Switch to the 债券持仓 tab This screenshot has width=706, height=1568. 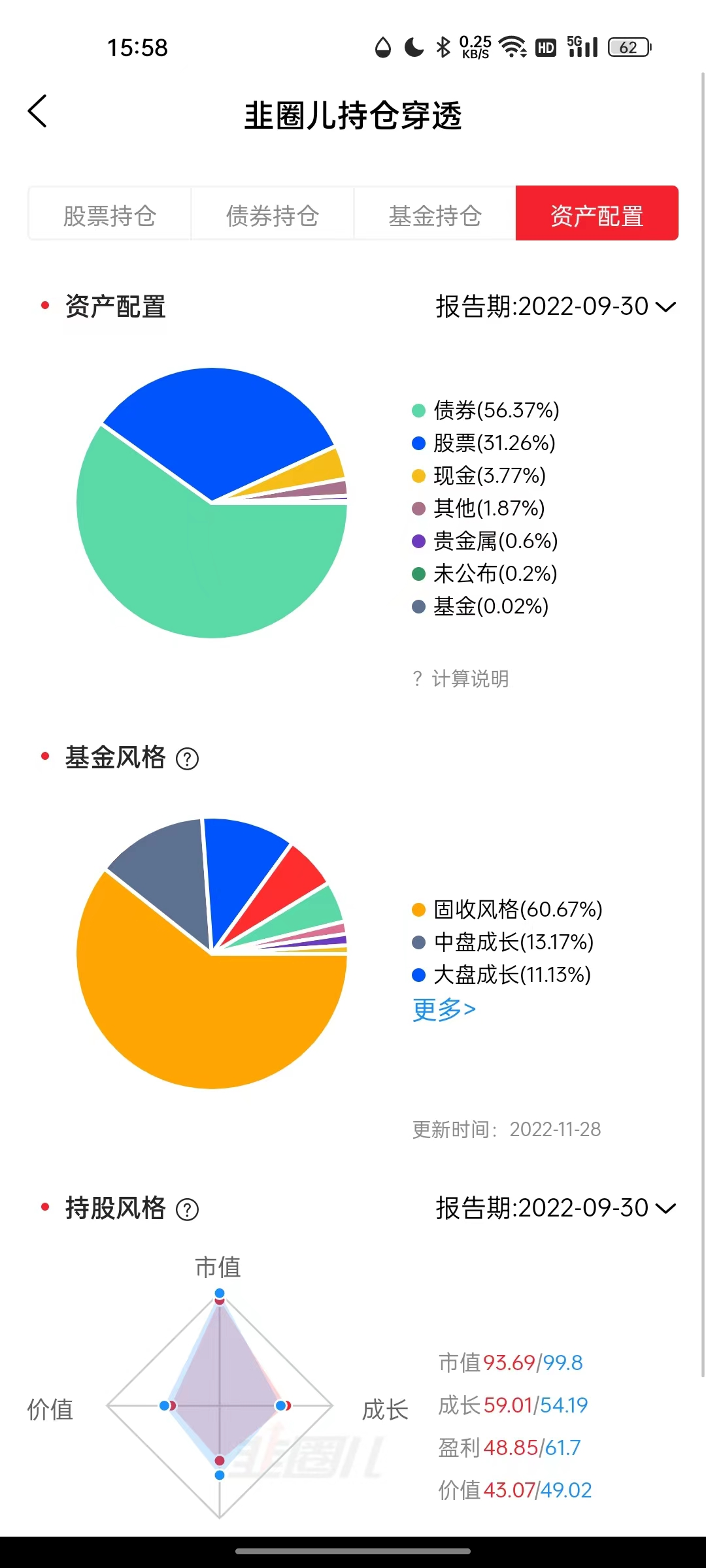click(273, 214)
